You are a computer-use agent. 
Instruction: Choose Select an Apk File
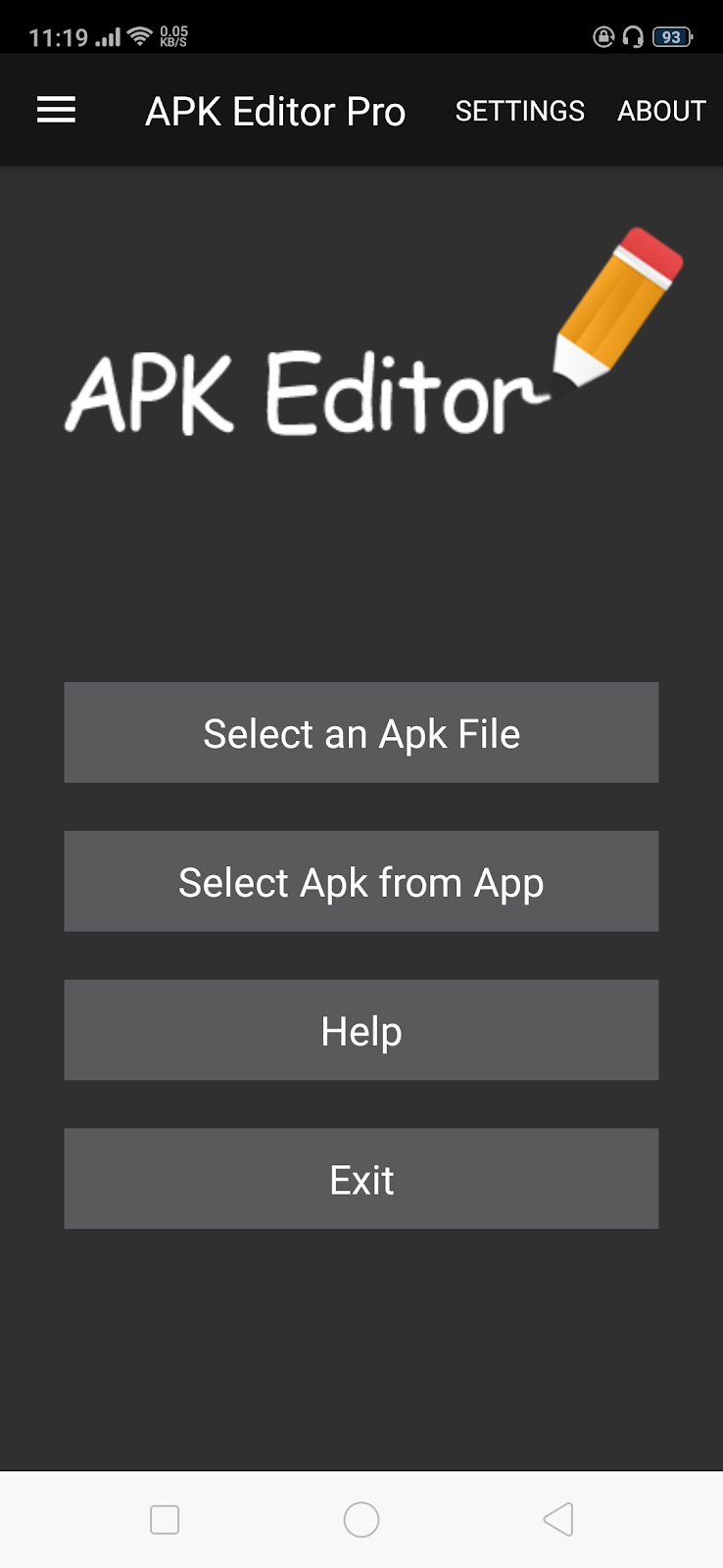click(361, 733)
